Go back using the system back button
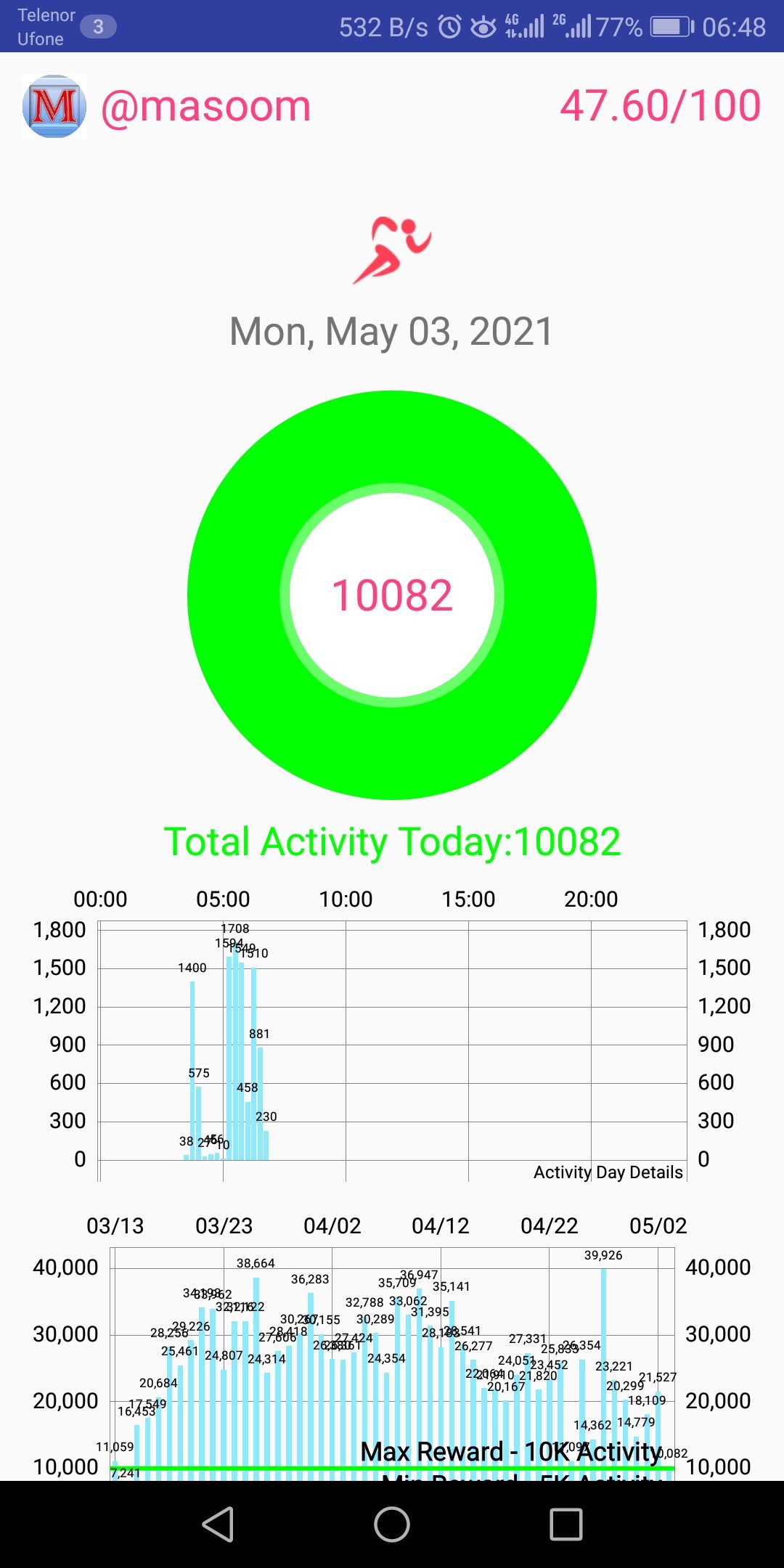 pyautogui.click(x=218, y=1524)
